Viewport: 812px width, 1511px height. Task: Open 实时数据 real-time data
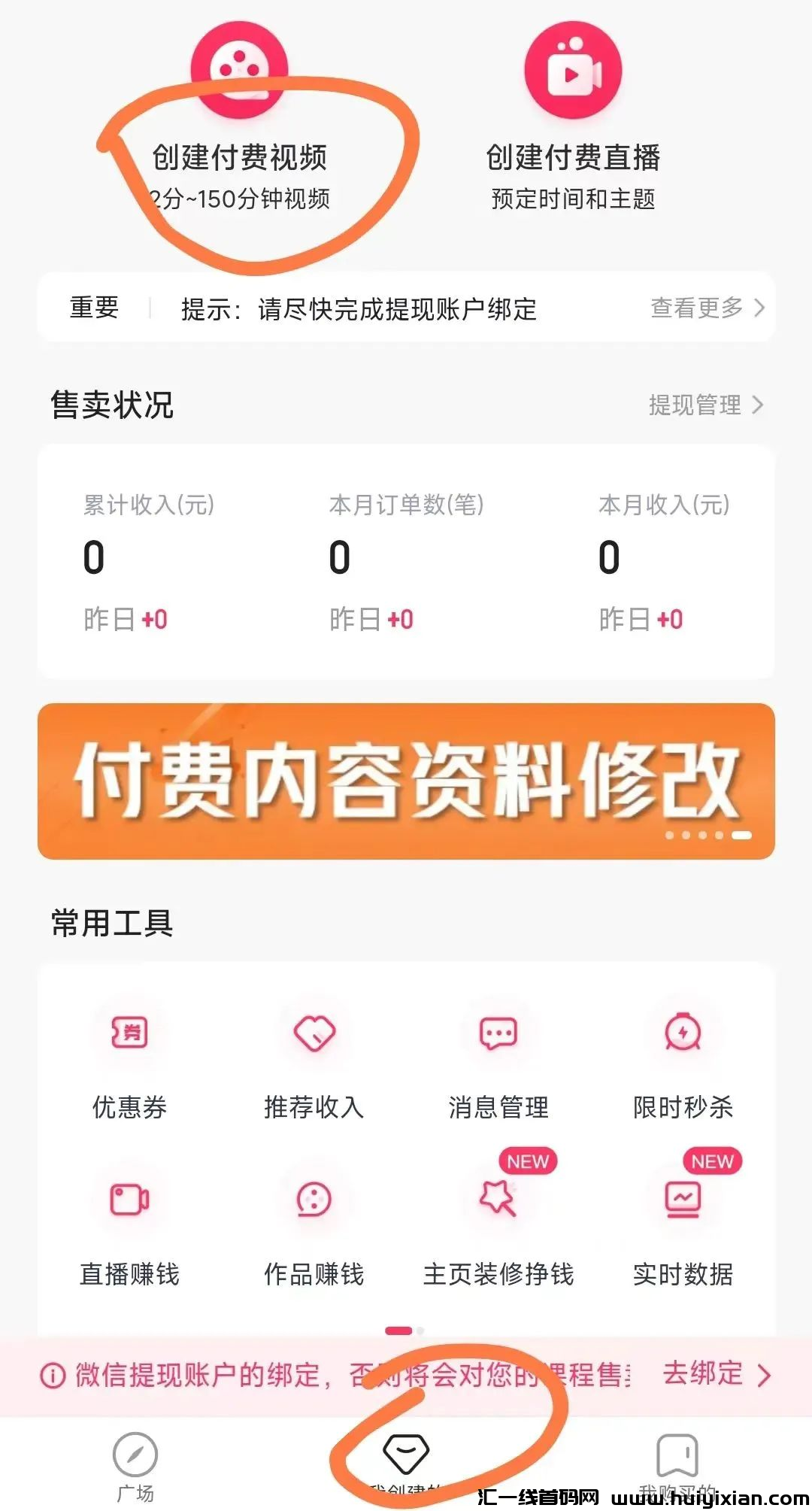click(x=683, y=1227)
